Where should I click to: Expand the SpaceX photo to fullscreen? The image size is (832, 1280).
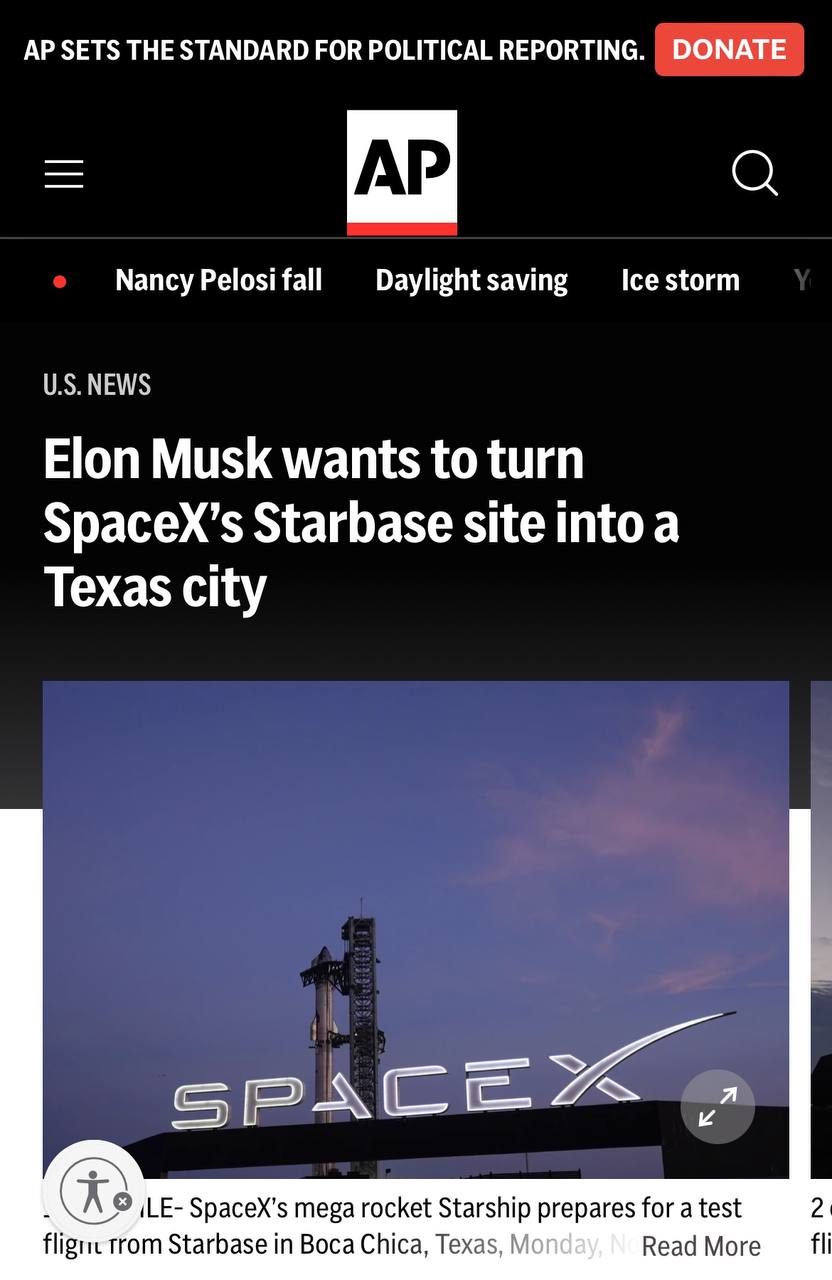click(717, 1107)
